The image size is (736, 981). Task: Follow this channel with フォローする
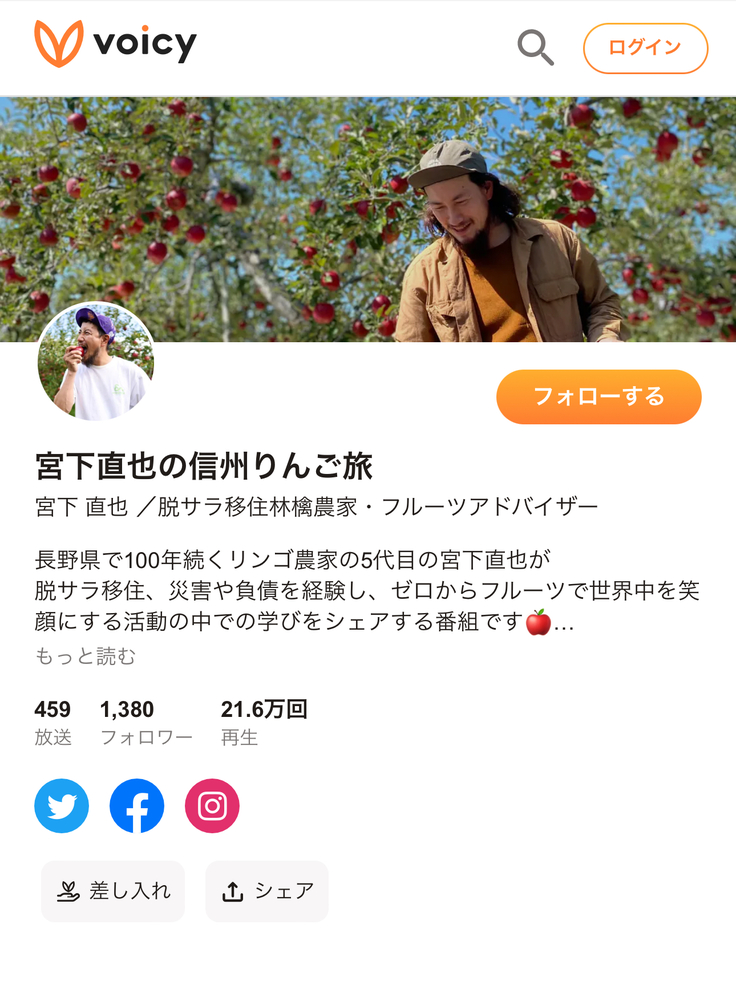[598, 397]
